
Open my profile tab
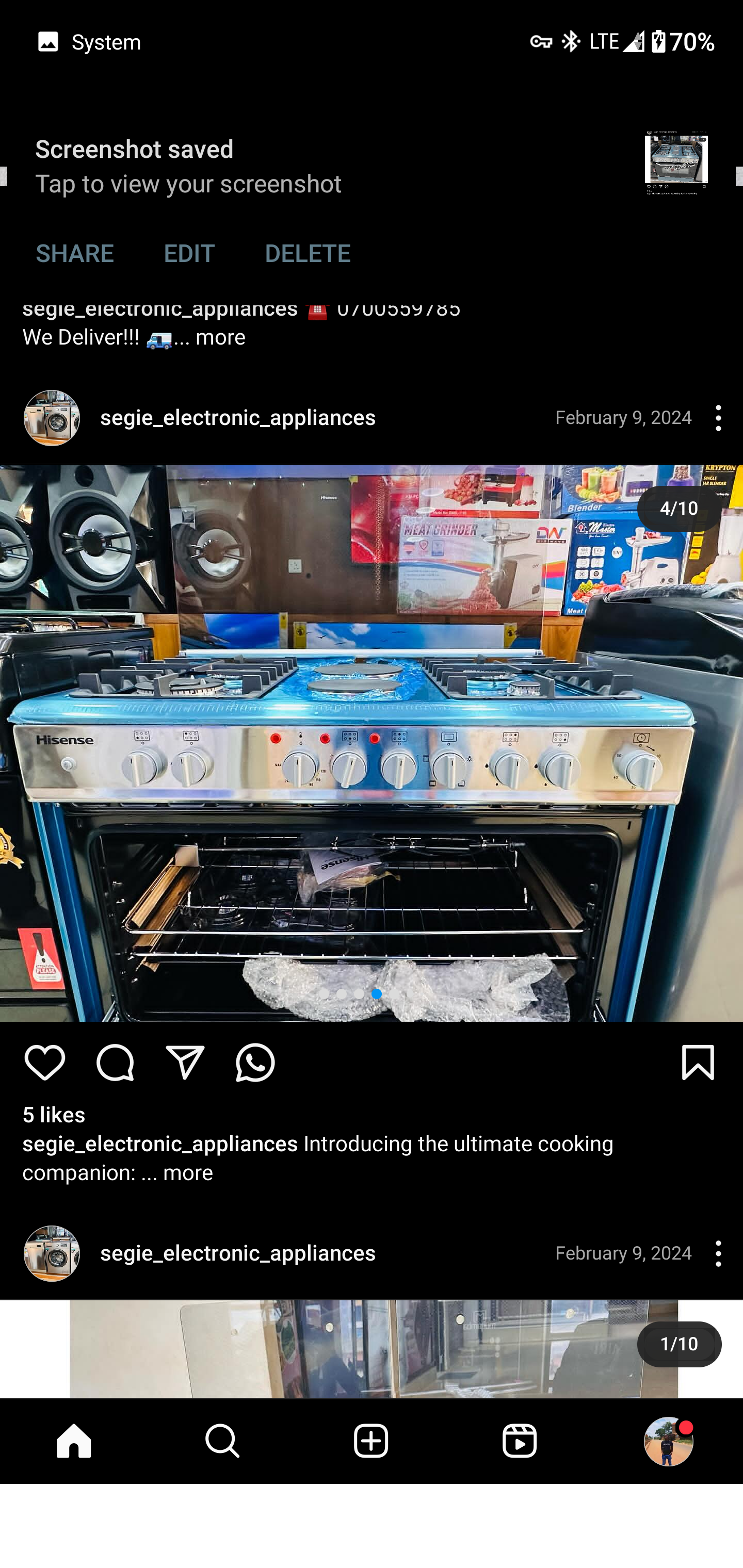point(668,1441)
